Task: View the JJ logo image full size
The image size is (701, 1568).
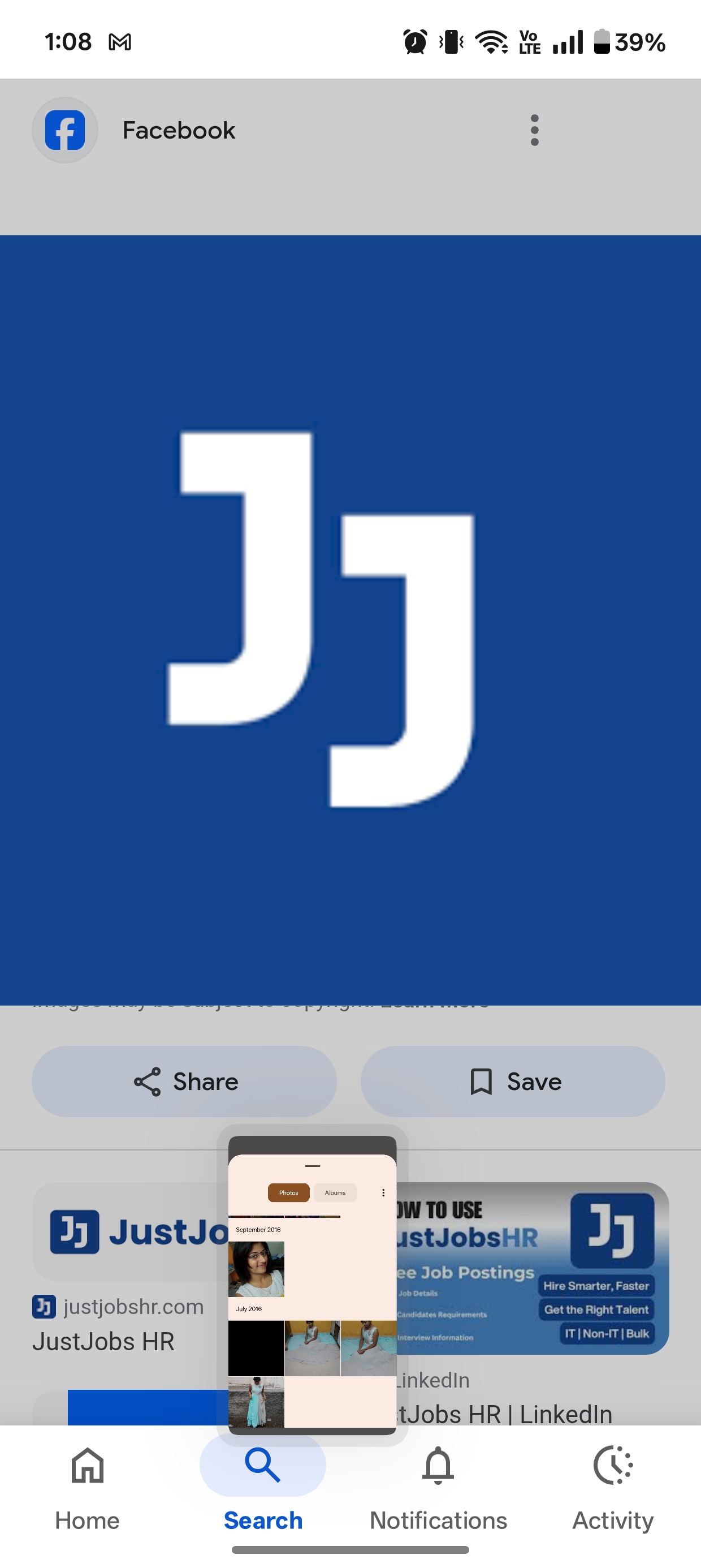Action: click(x=350, y=619)
